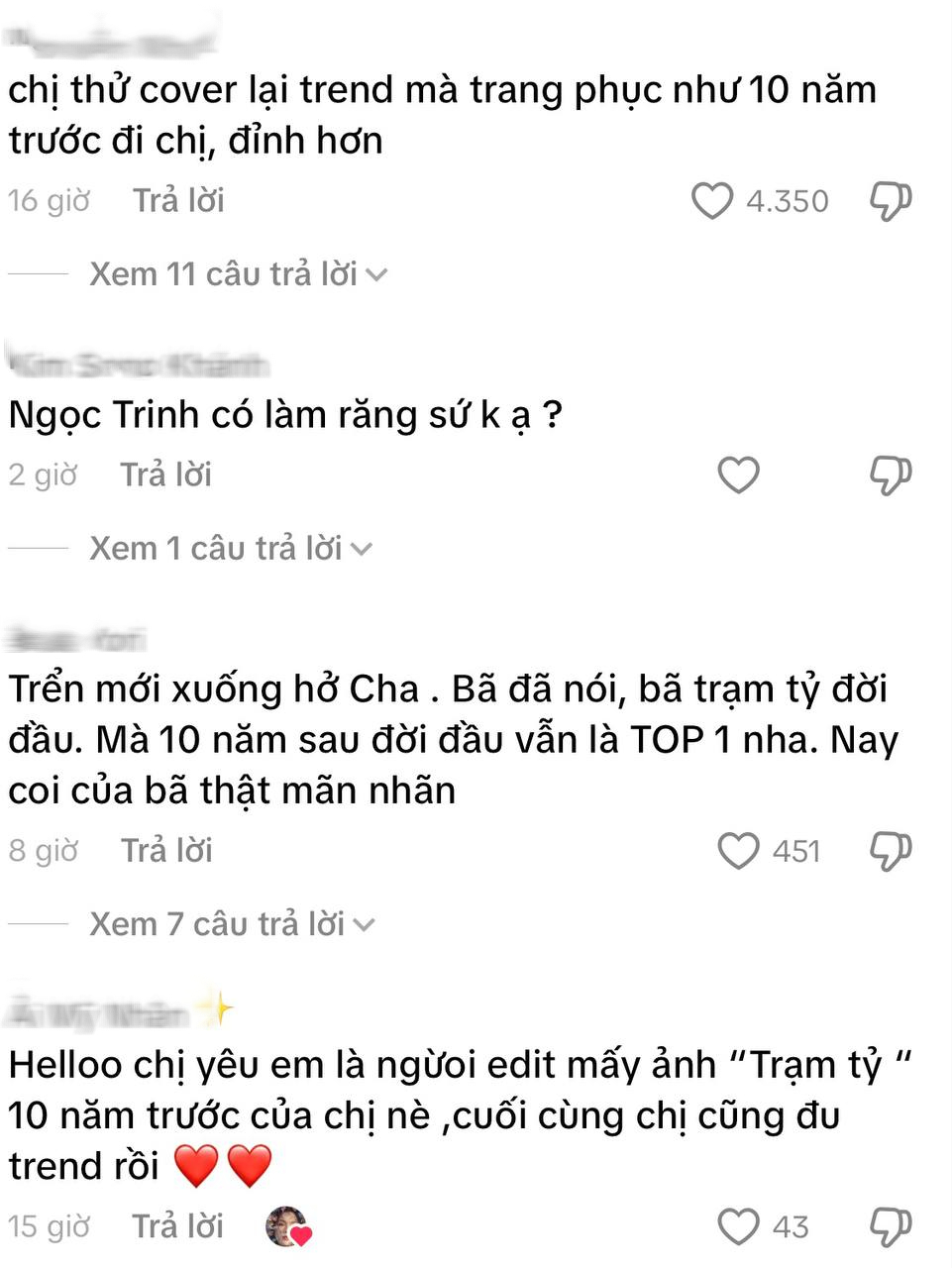Reply to the top comment about the trend
Viewport: 952px width, 1268px height.
[x=178, y=200]
